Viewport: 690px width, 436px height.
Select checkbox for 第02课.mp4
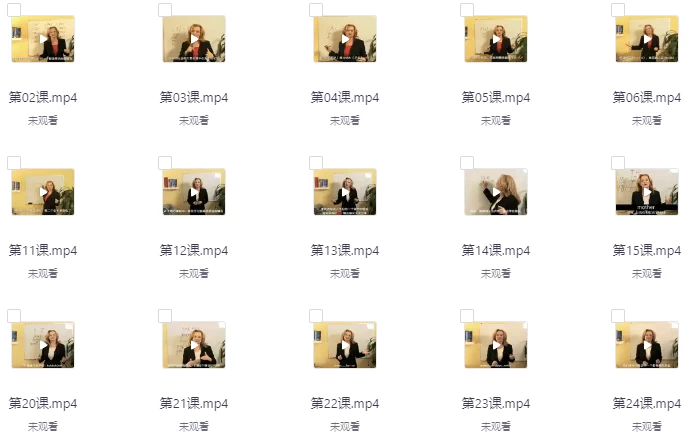14,10
